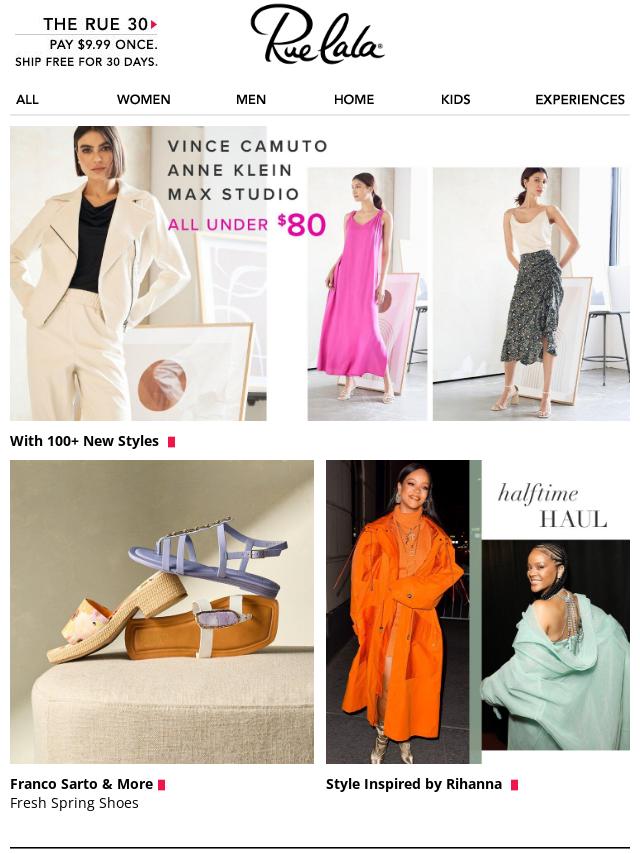Tap the Style Inspired by Rihanna link
640x854 pixels.
click(414, 784)
